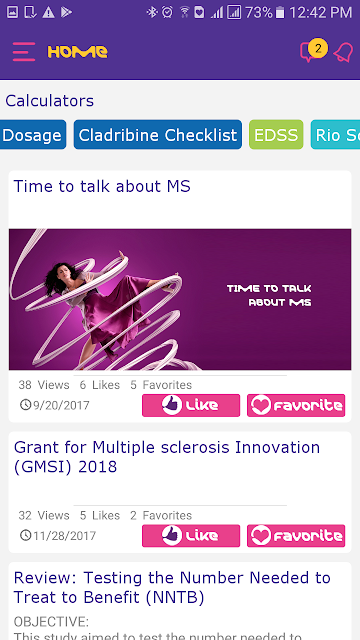Viewport: 360px width, 640px height.
Task: Like the GMSI 2018 grant post
Action: click(191, 536)
